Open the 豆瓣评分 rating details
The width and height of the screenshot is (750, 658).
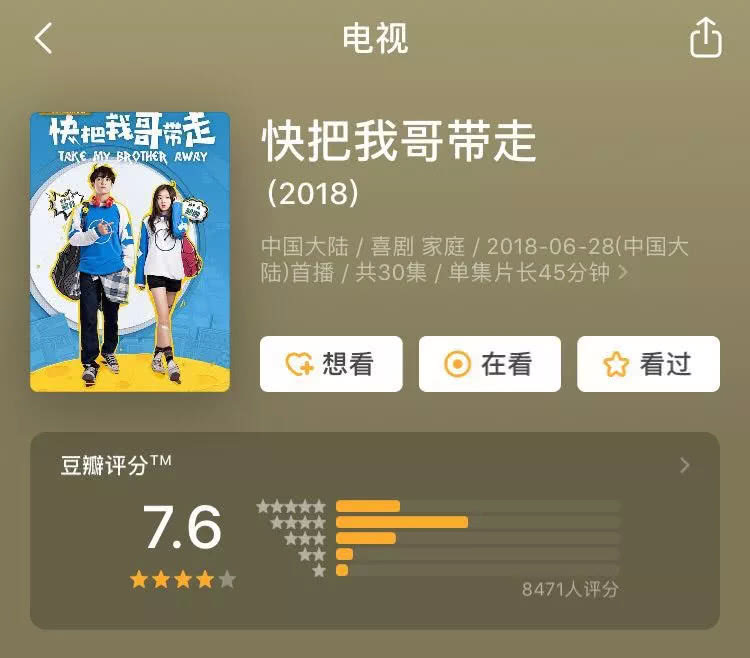coord(684,465)
